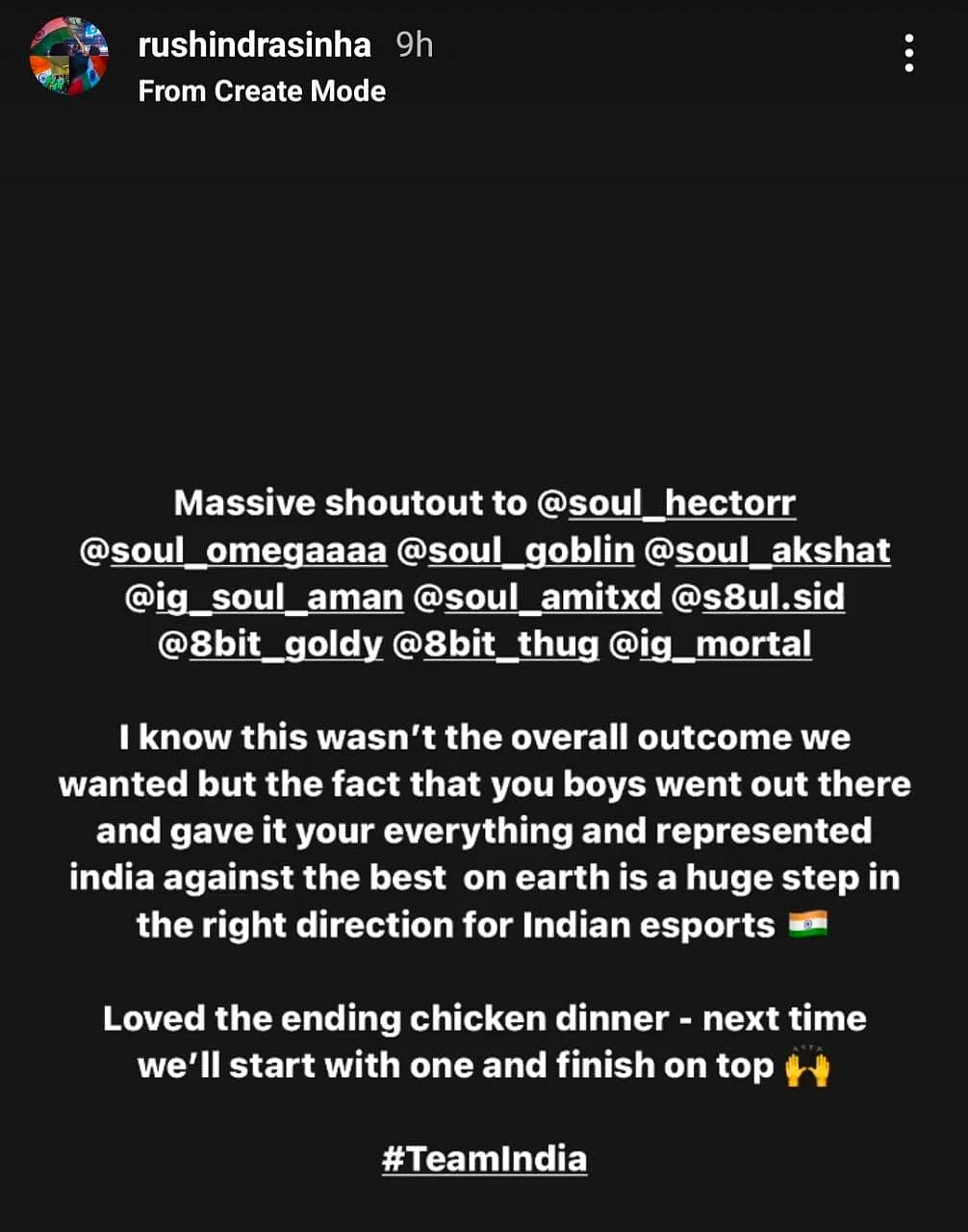Open the @8bit_goldy mention

point(269,644)
